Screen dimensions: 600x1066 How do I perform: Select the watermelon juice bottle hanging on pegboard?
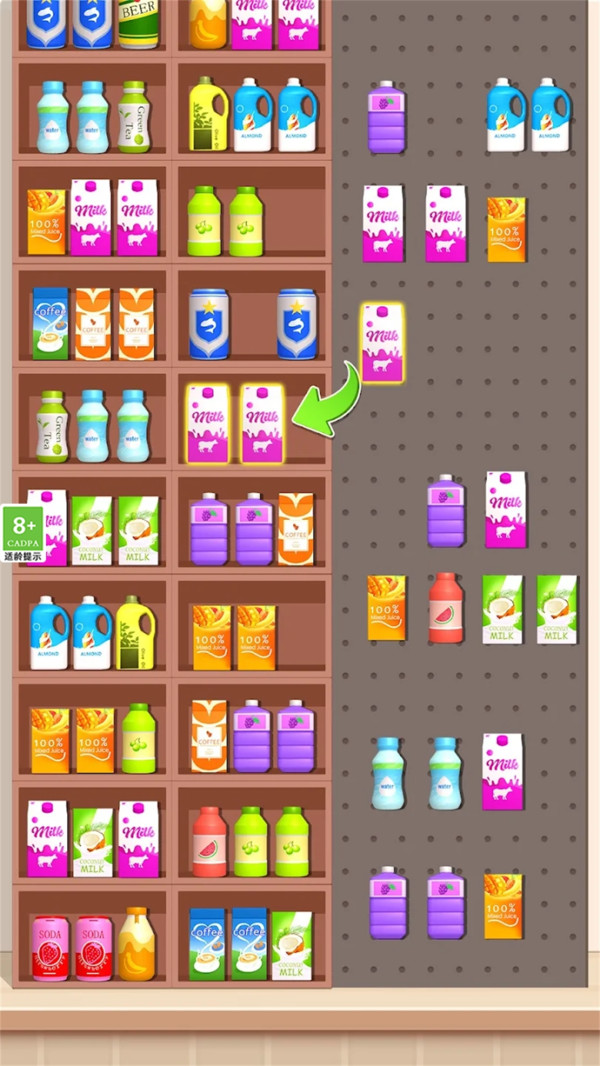click(446, 608)
